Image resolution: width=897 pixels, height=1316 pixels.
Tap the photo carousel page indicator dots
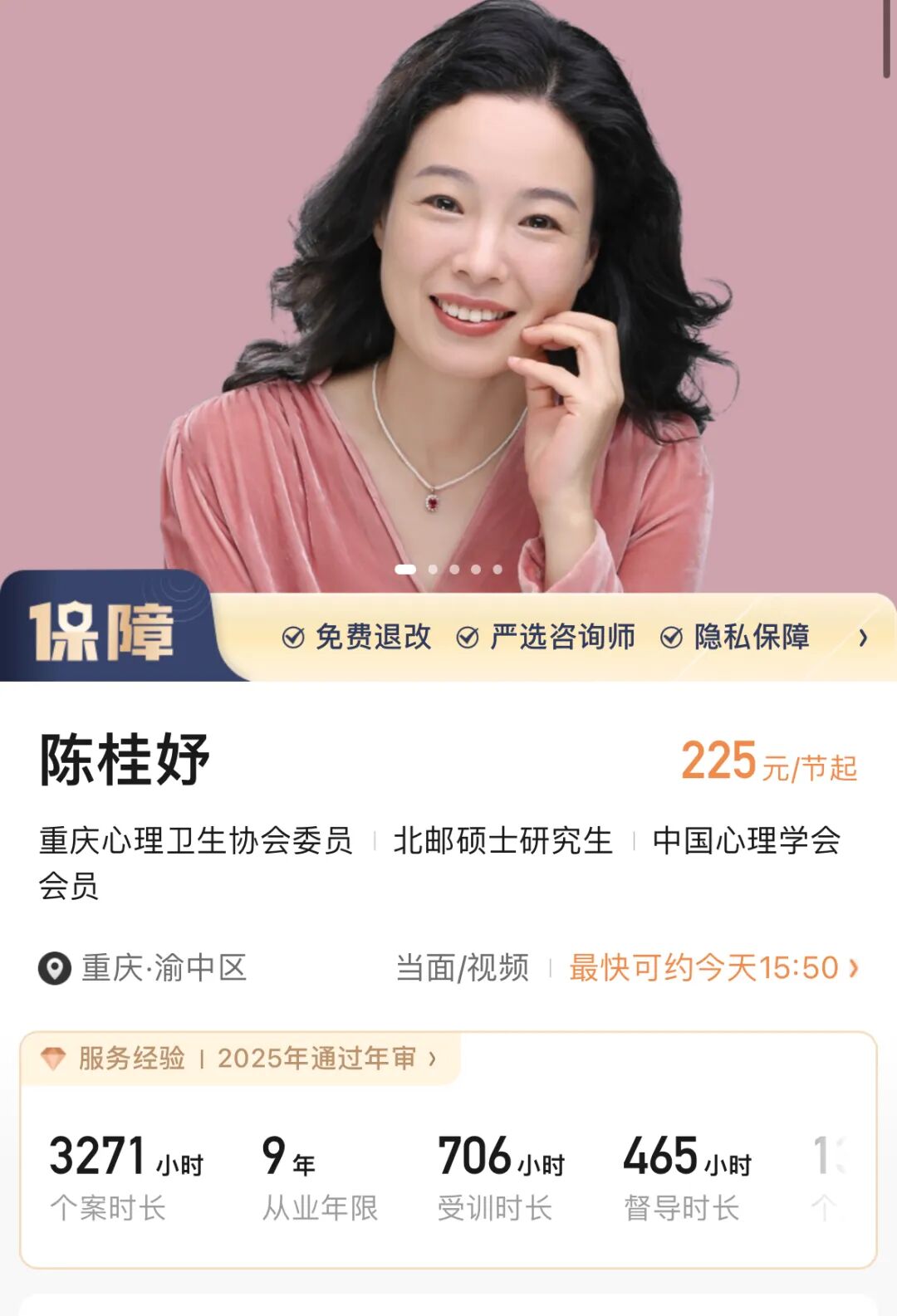448,570
